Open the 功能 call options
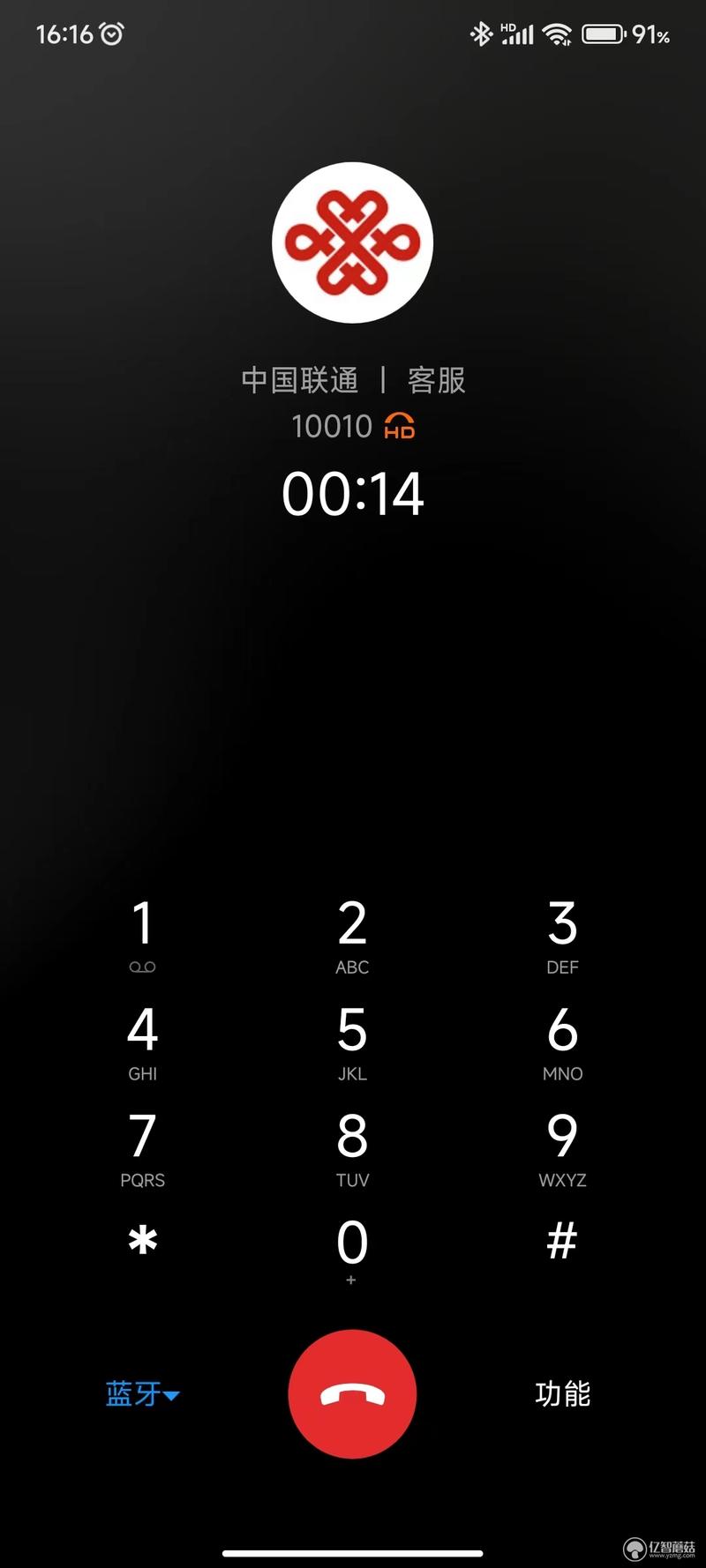The height and width of the screenshot is (1568, 706). (563, 1393)
